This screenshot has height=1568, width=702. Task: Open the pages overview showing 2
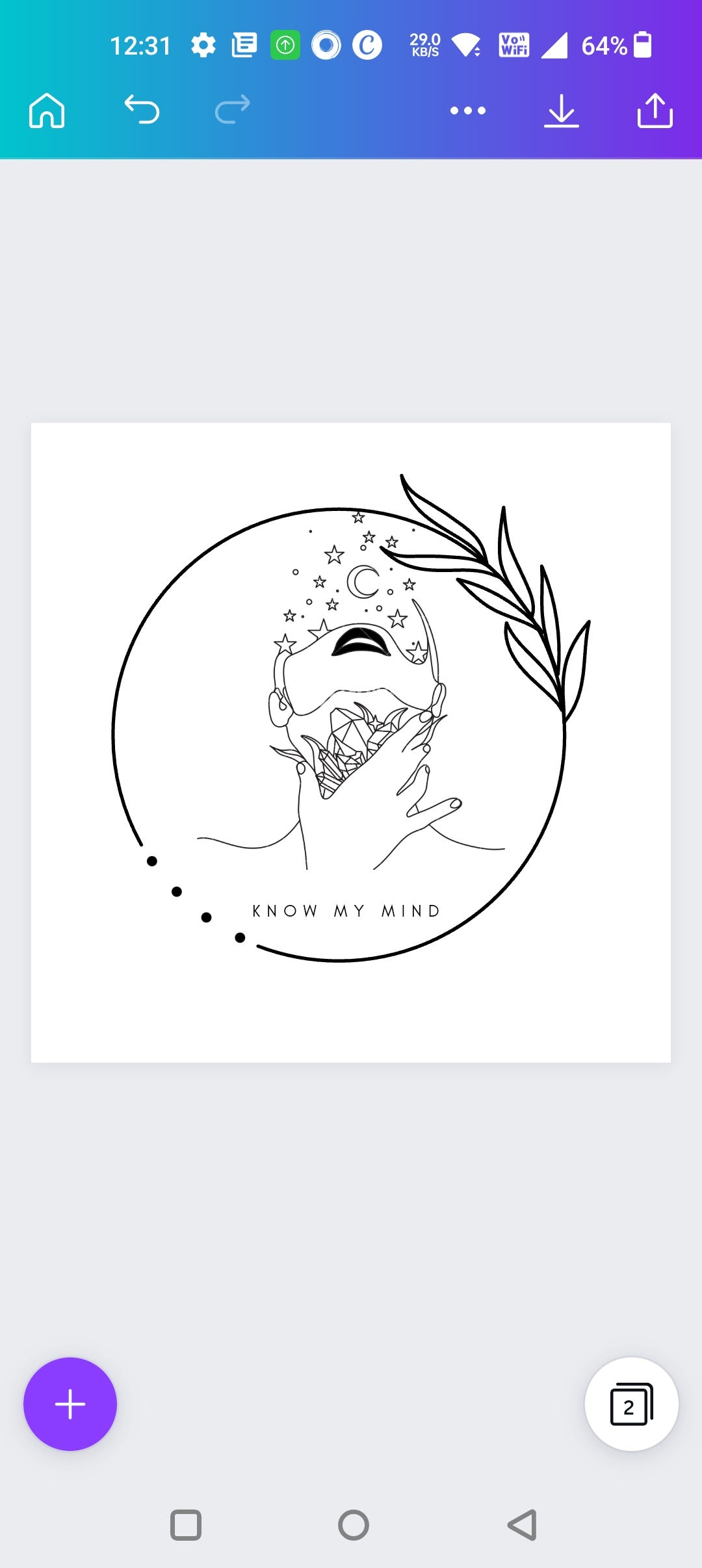pyautogui.click(x=631, y=1404)
